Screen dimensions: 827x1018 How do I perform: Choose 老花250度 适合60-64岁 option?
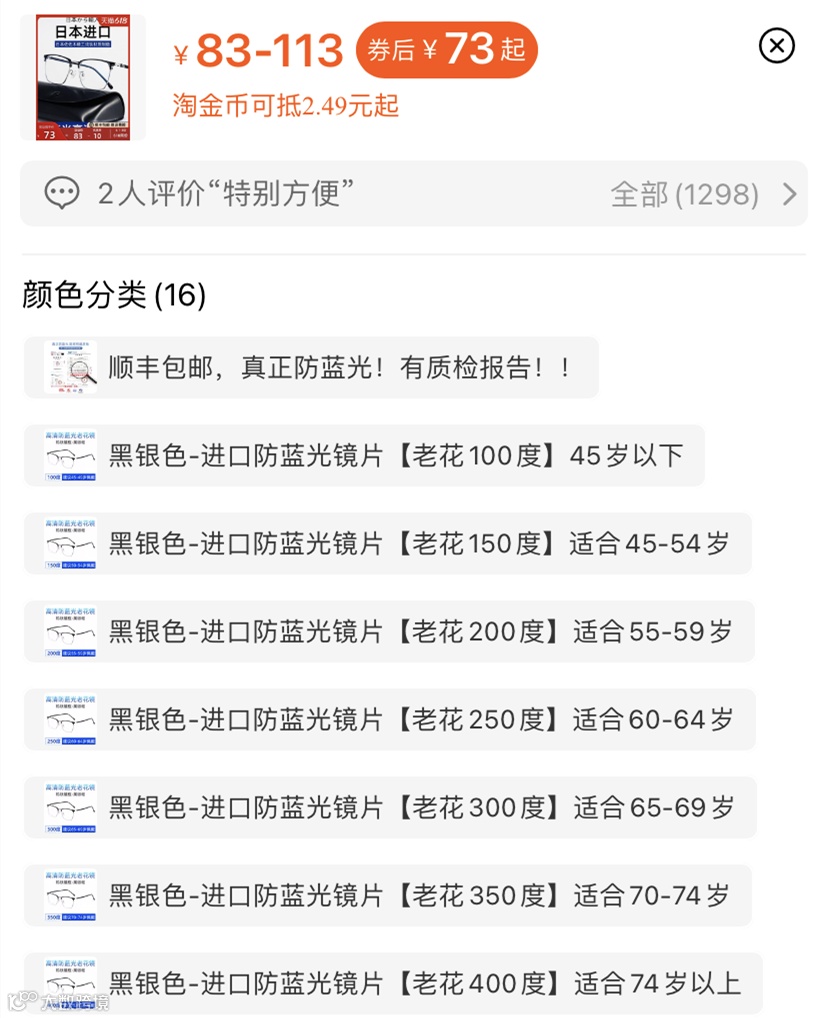tap(389, 719)
